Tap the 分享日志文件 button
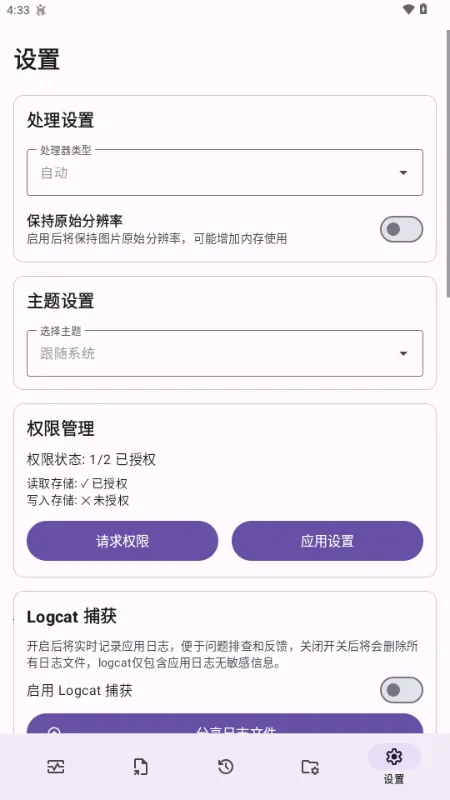 224,724
